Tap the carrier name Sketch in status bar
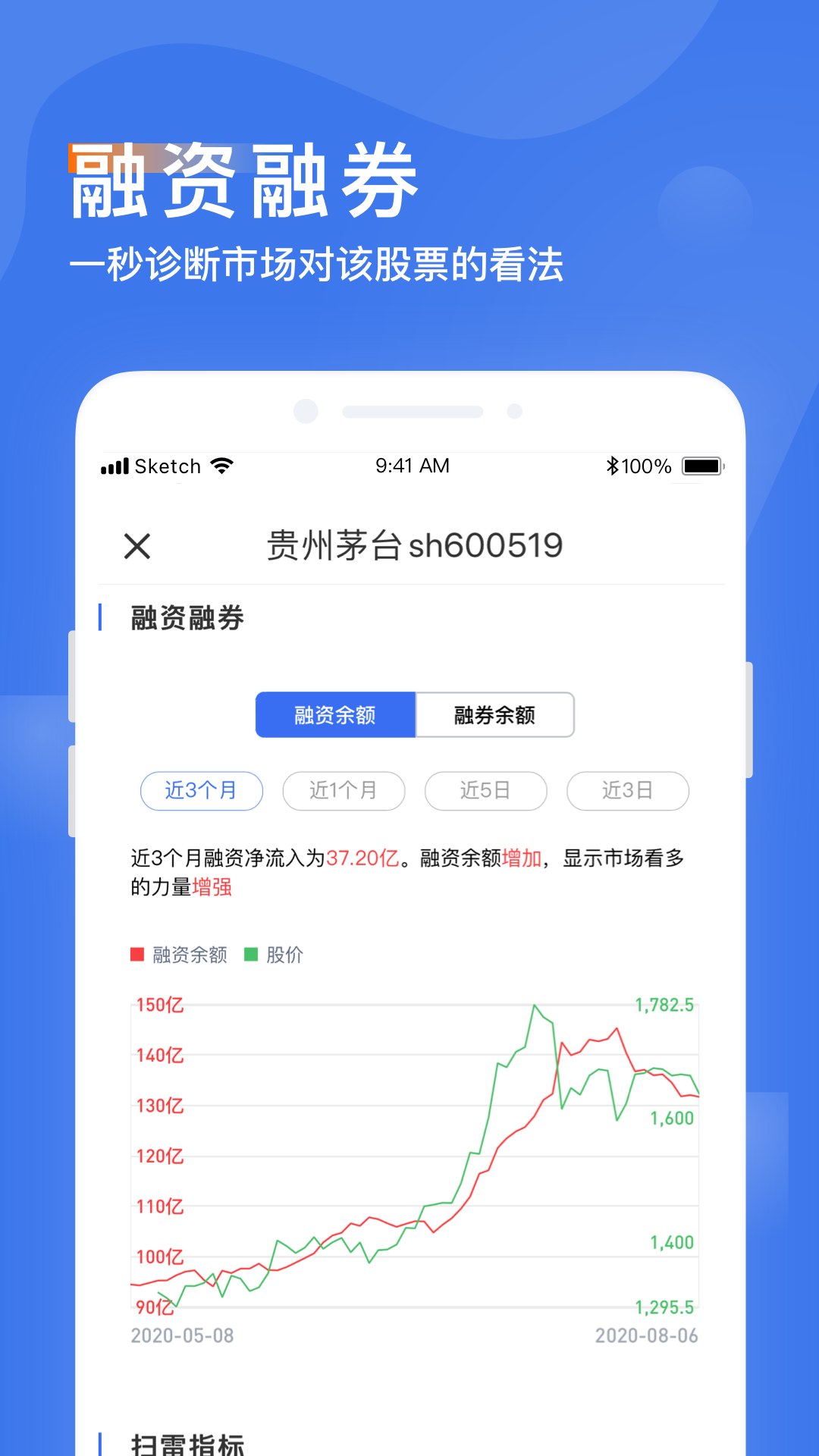 tap(168, 466)
